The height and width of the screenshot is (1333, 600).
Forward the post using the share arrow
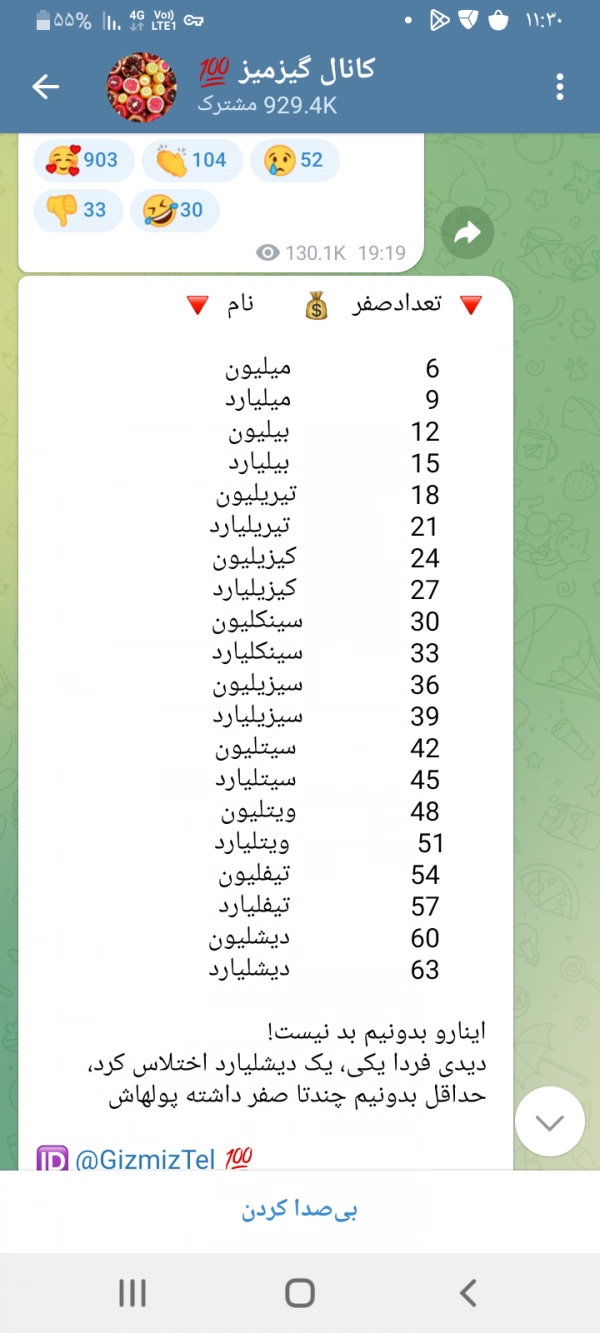point(467,233)
